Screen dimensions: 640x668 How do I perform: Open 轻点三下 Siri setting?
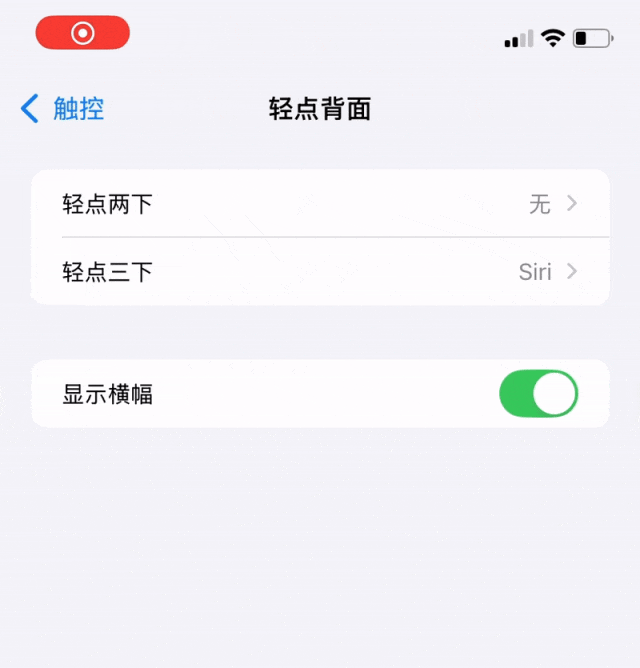pyautogui.click(x=320, y=271)
